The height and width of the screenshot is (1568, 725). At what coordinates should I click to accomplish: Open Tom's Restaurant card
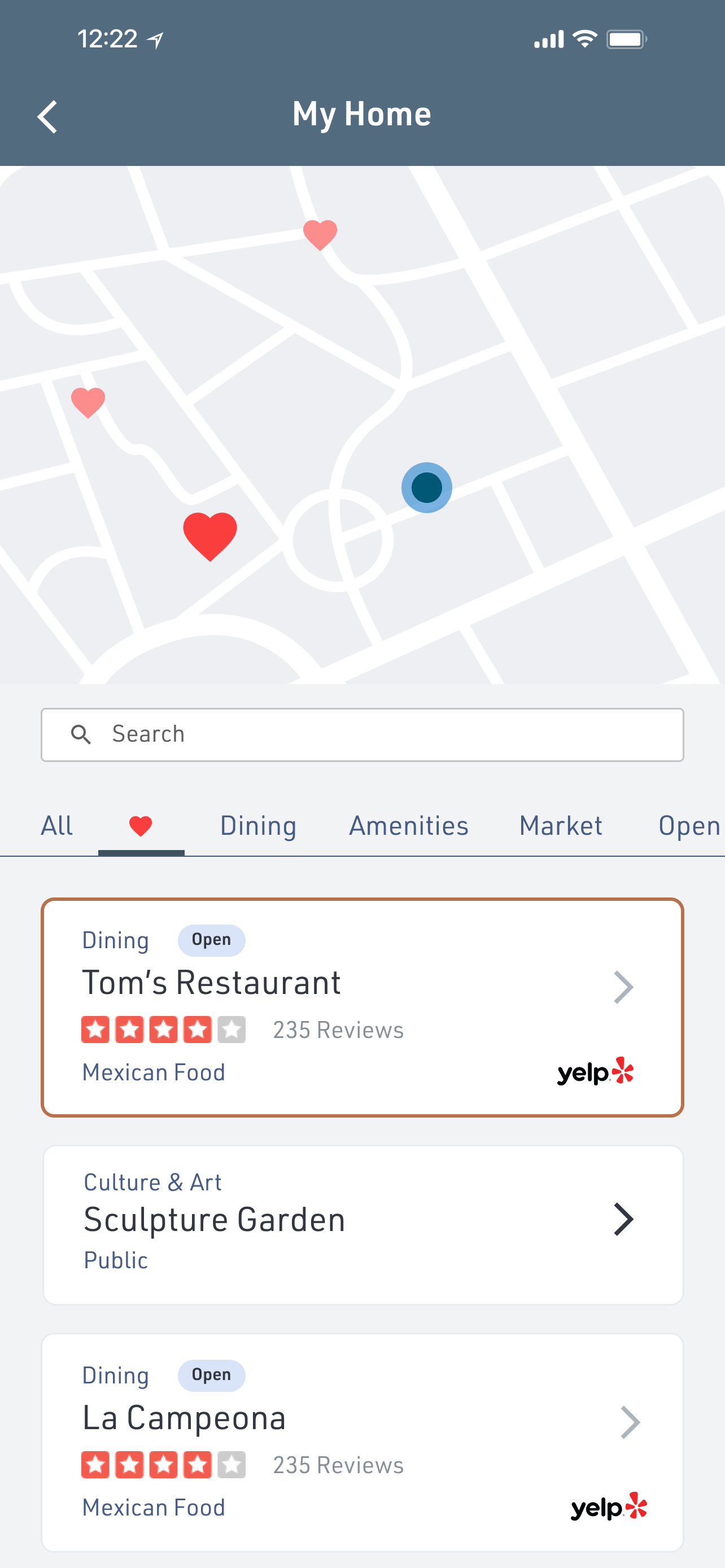[x=362, y=1008]
